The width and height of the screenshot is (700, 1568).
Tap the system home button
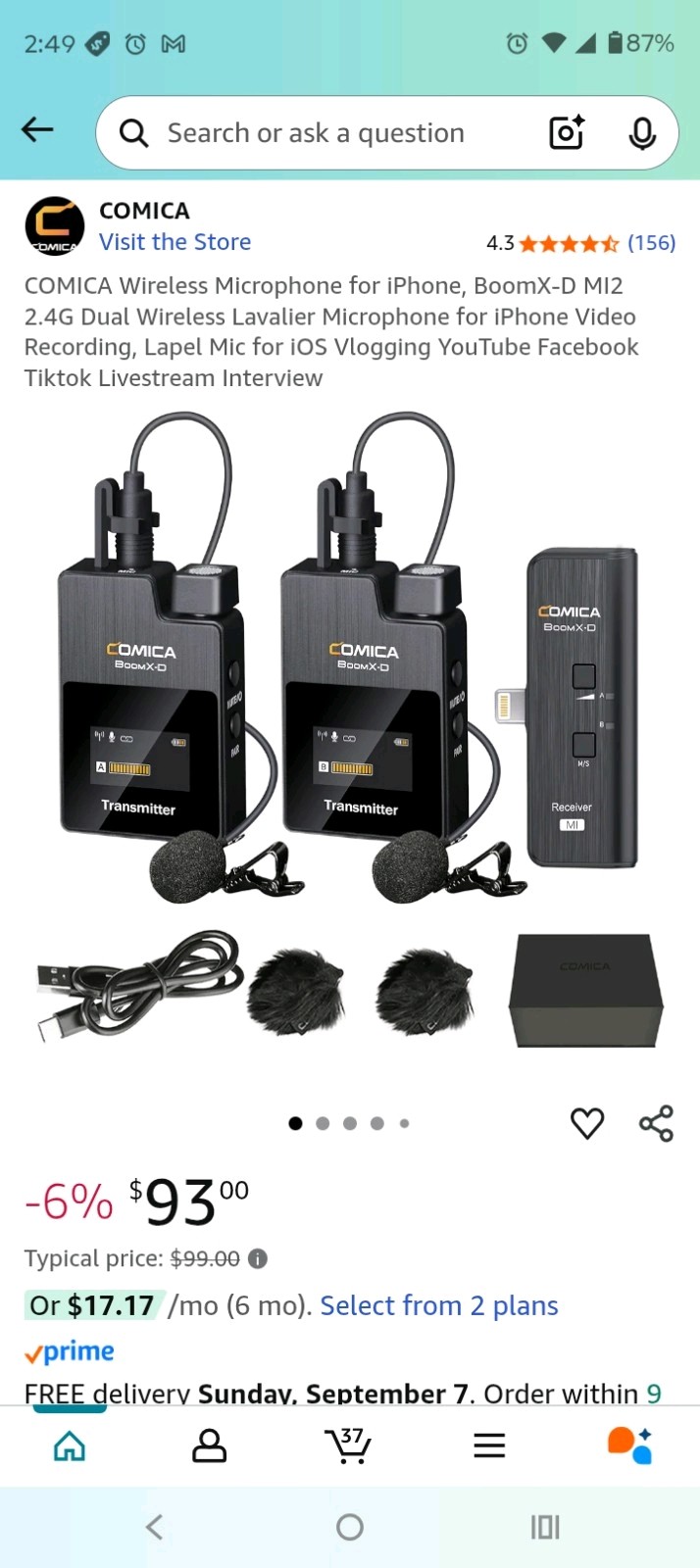350,1527
